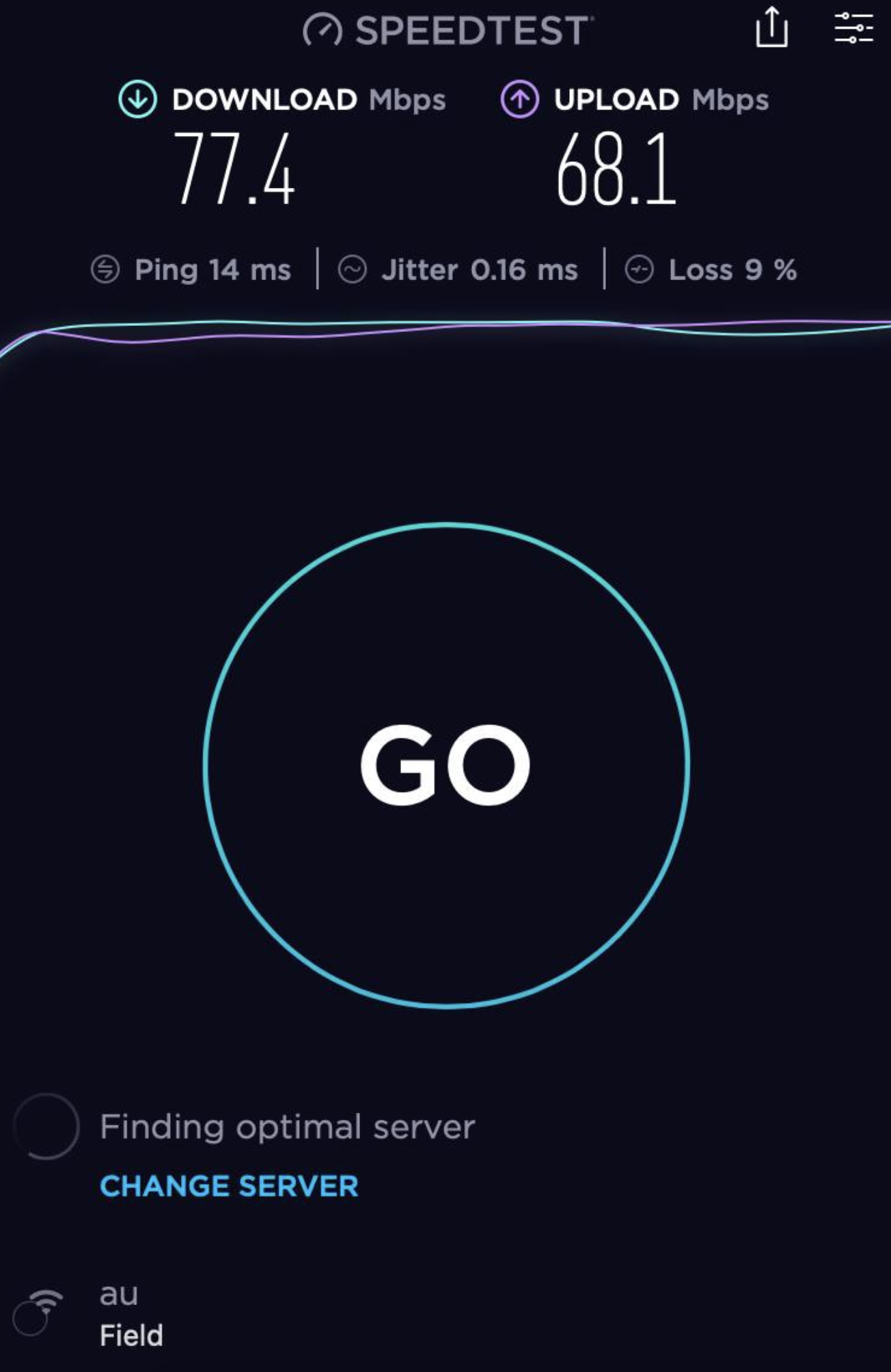Click the Finding optimal server label
This screenshot has height=1372, width=891.
(x=288, y=1126)
